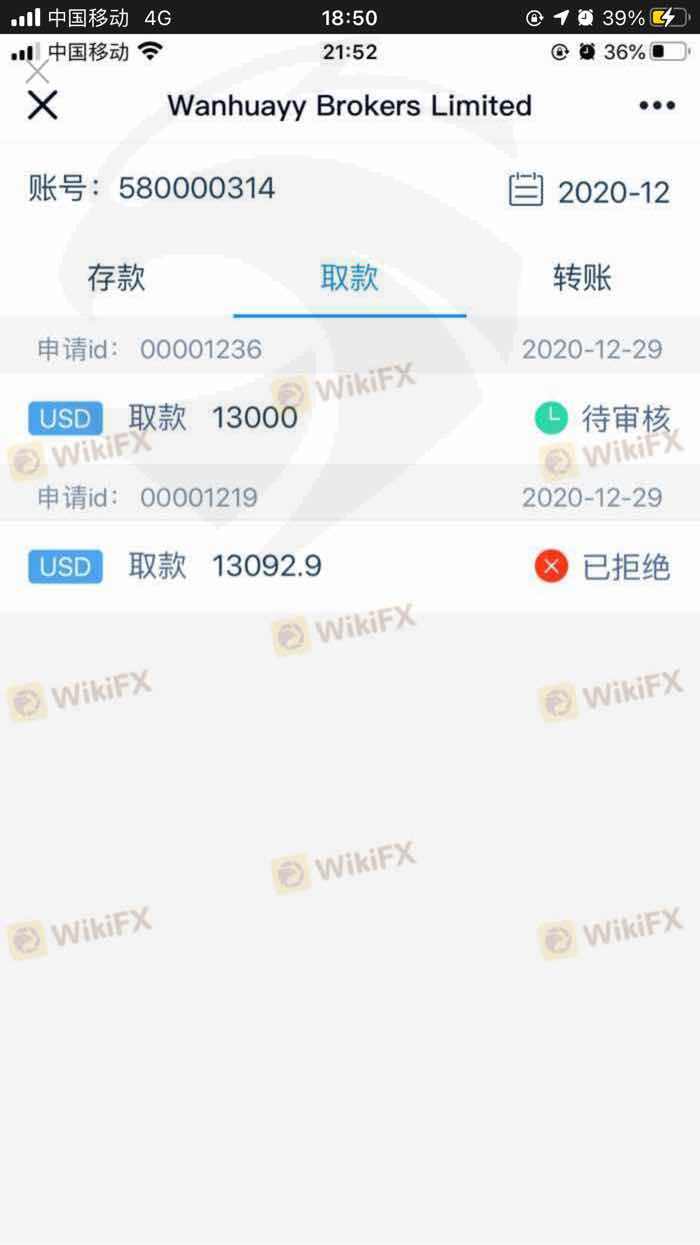The image size is (700, 1245).
Task: Open the 2020-12 date picker
Action: point(589,190)
